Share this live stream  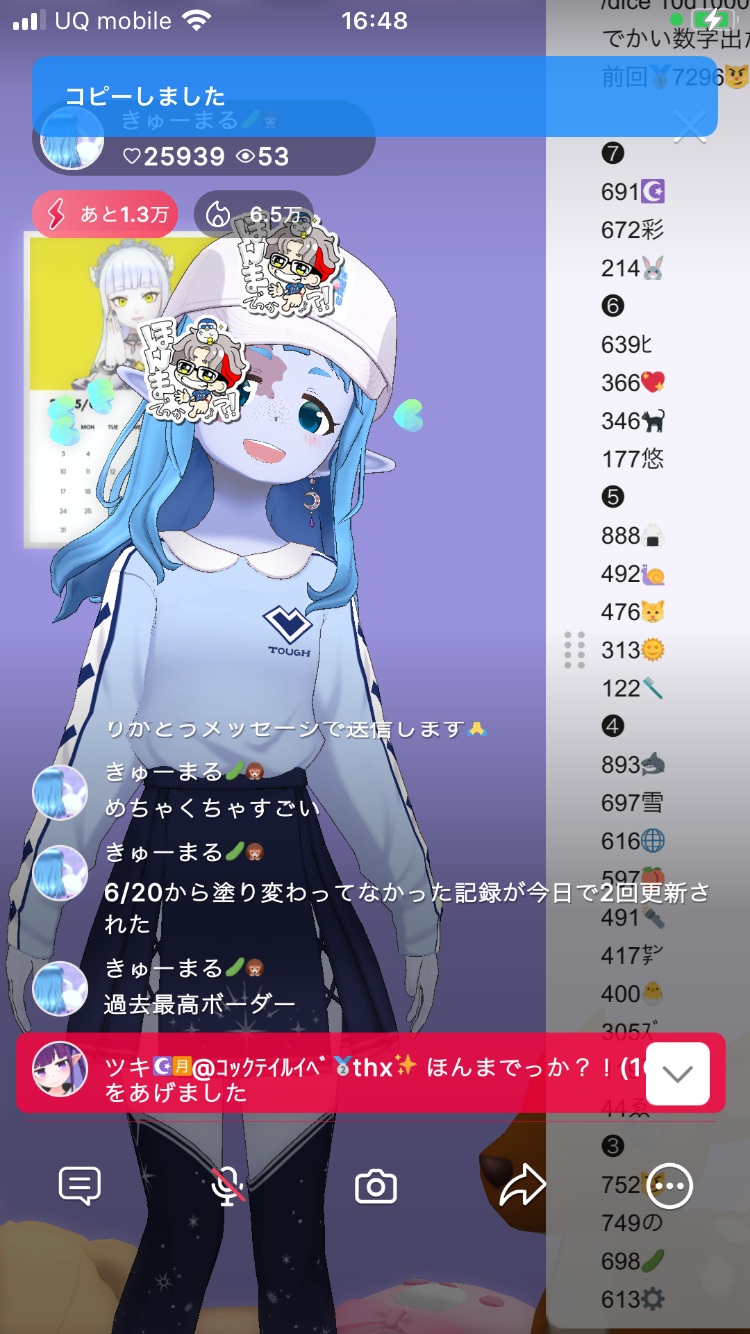pos(522,1186)
